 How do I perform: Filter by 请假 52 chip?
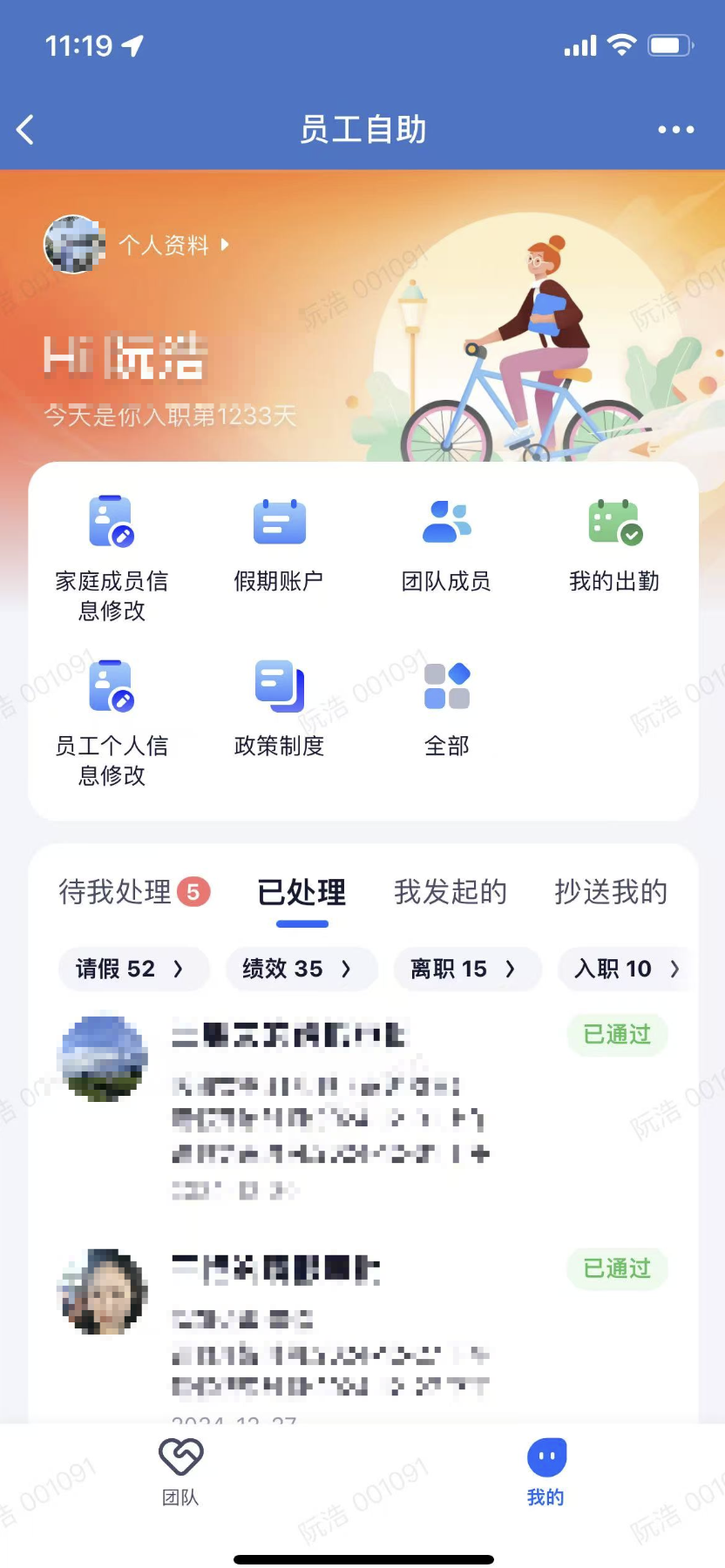click(x=132, y=969)
